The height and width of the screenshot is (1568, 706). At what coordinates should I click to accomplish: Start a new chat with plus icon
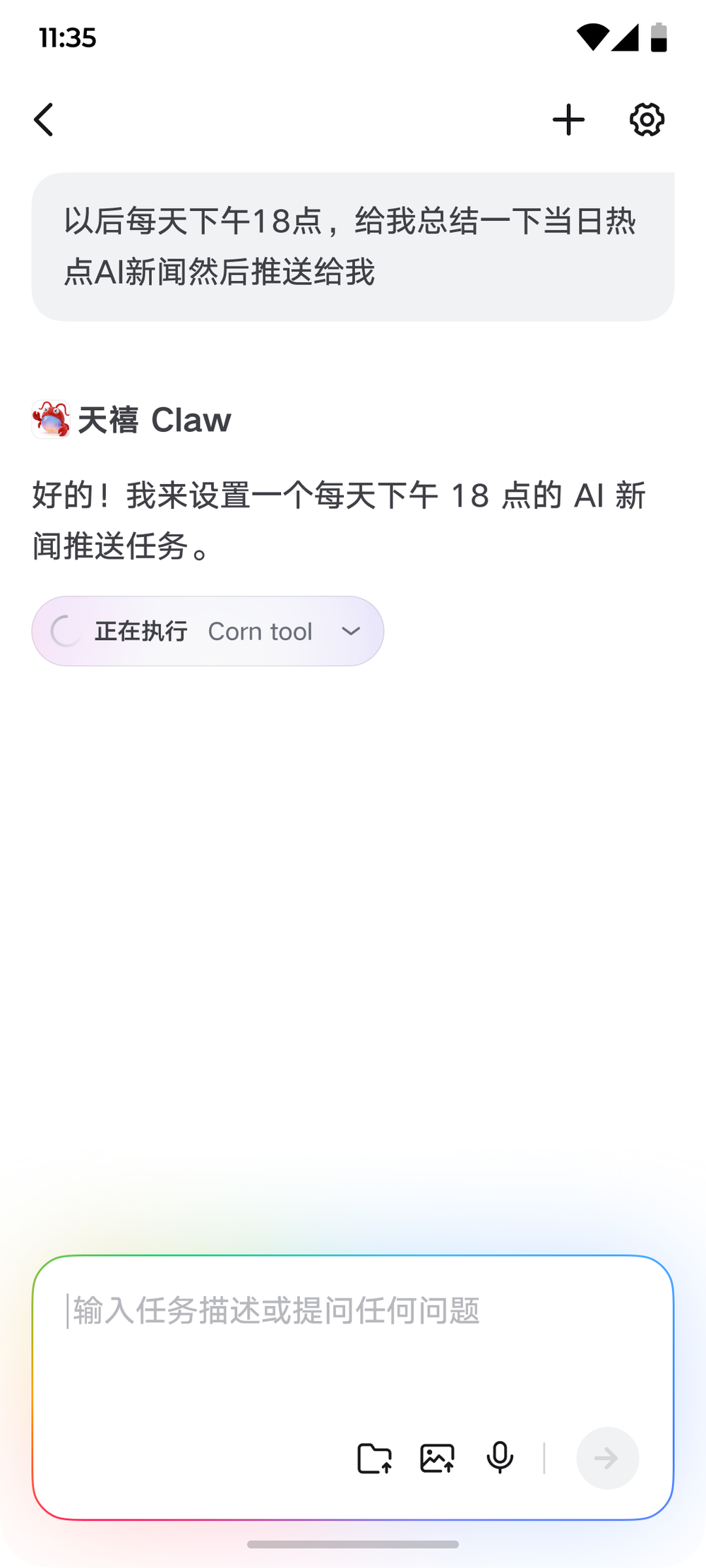569,119
